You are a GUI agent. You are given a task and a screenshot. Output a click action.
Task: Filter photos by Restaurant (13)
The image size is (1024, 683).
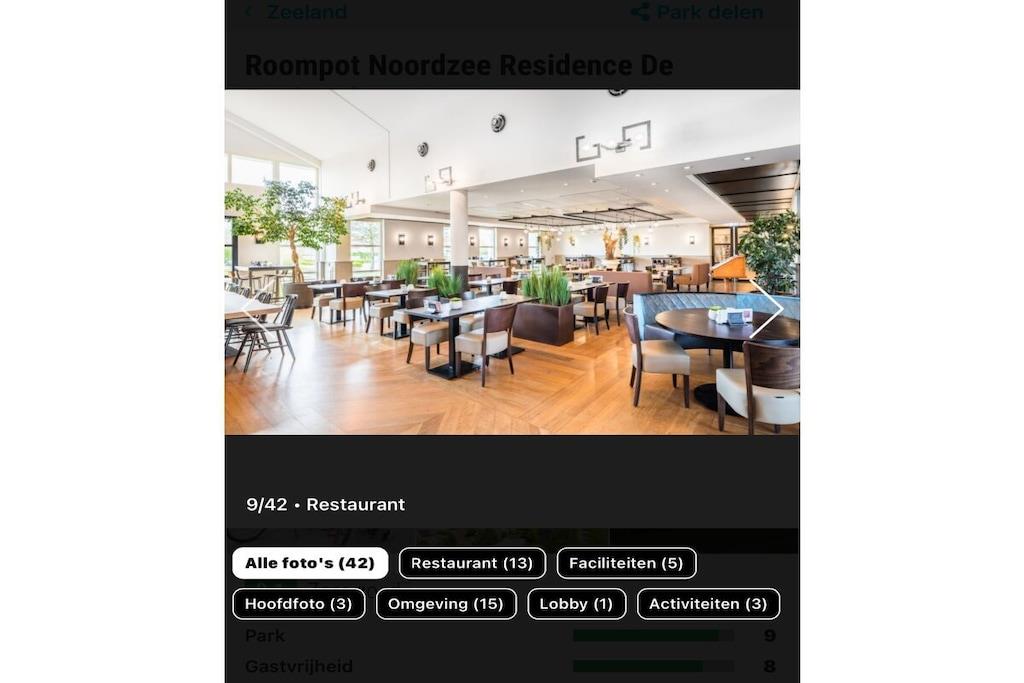(x=472, y=563)
